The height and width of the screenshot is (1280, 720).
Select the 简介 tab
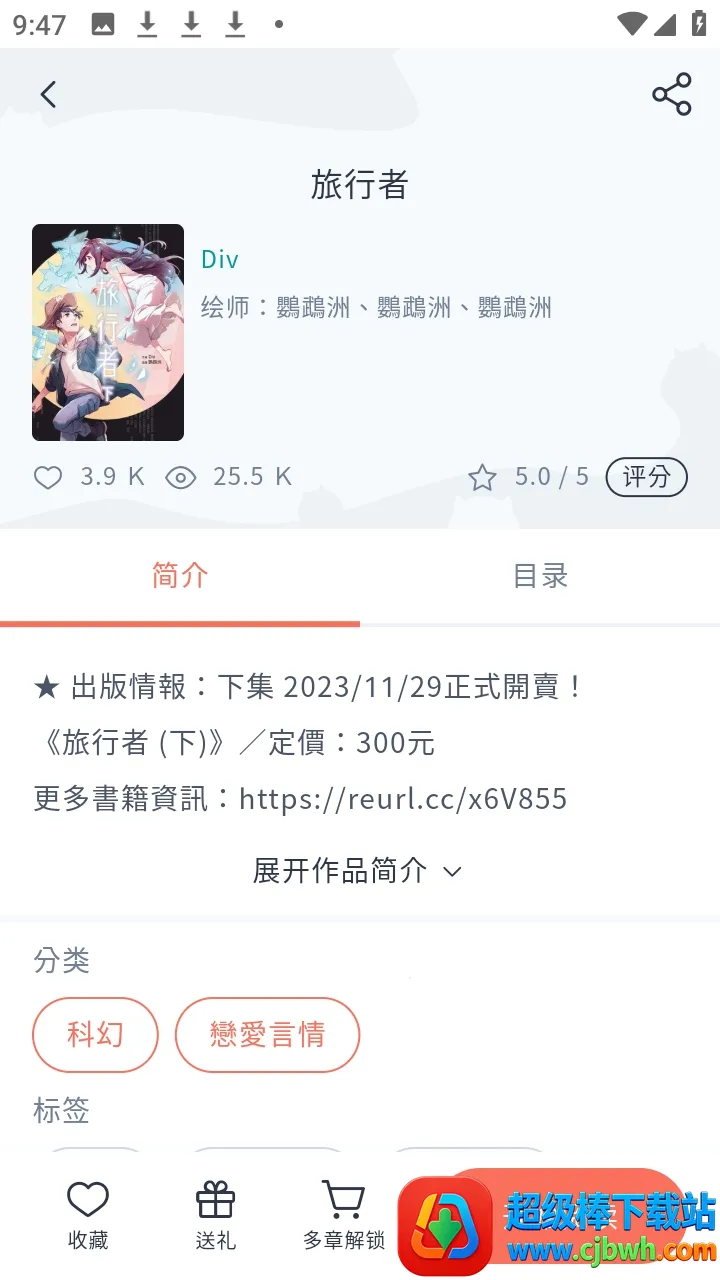[x=180, y=576]
